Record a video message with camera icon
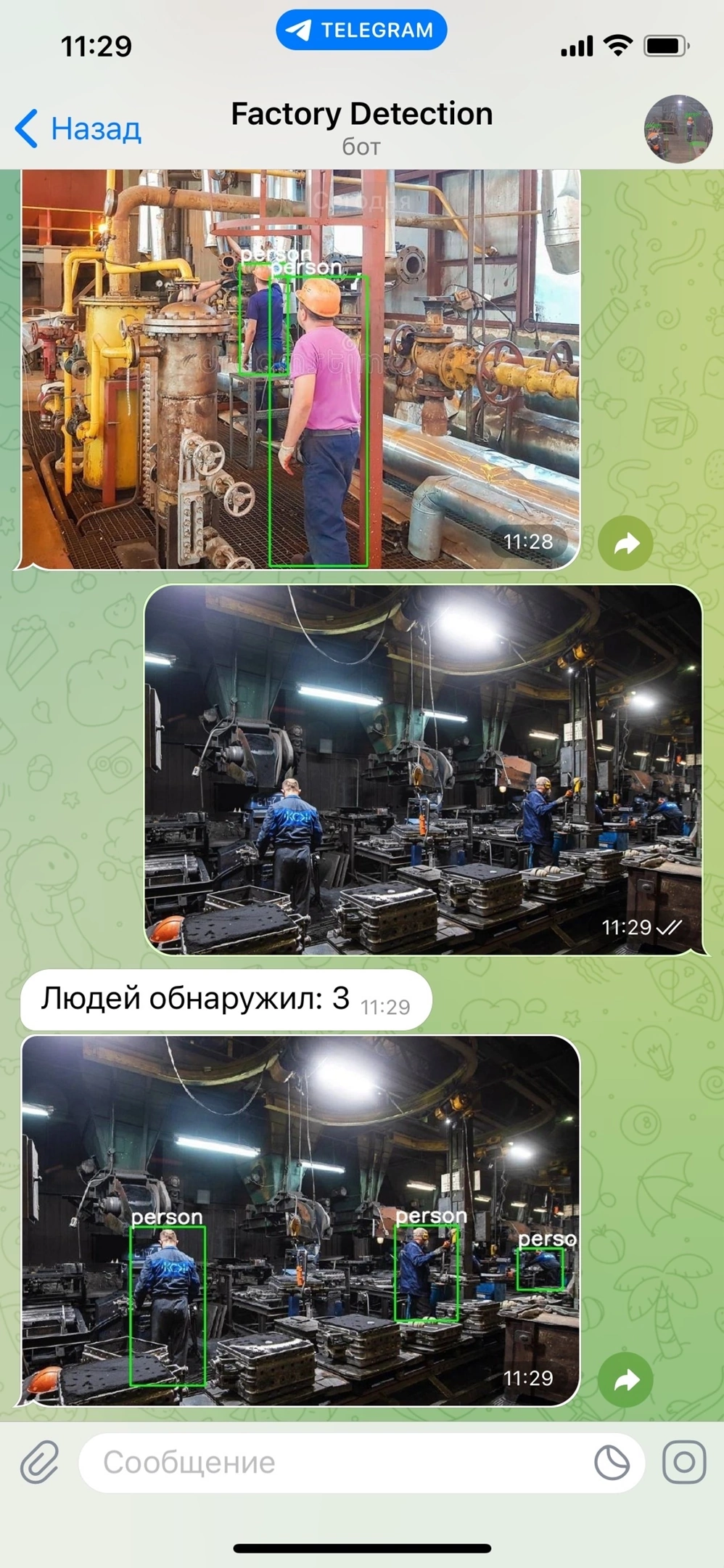724x1568 pixels. click(683, 1462)
